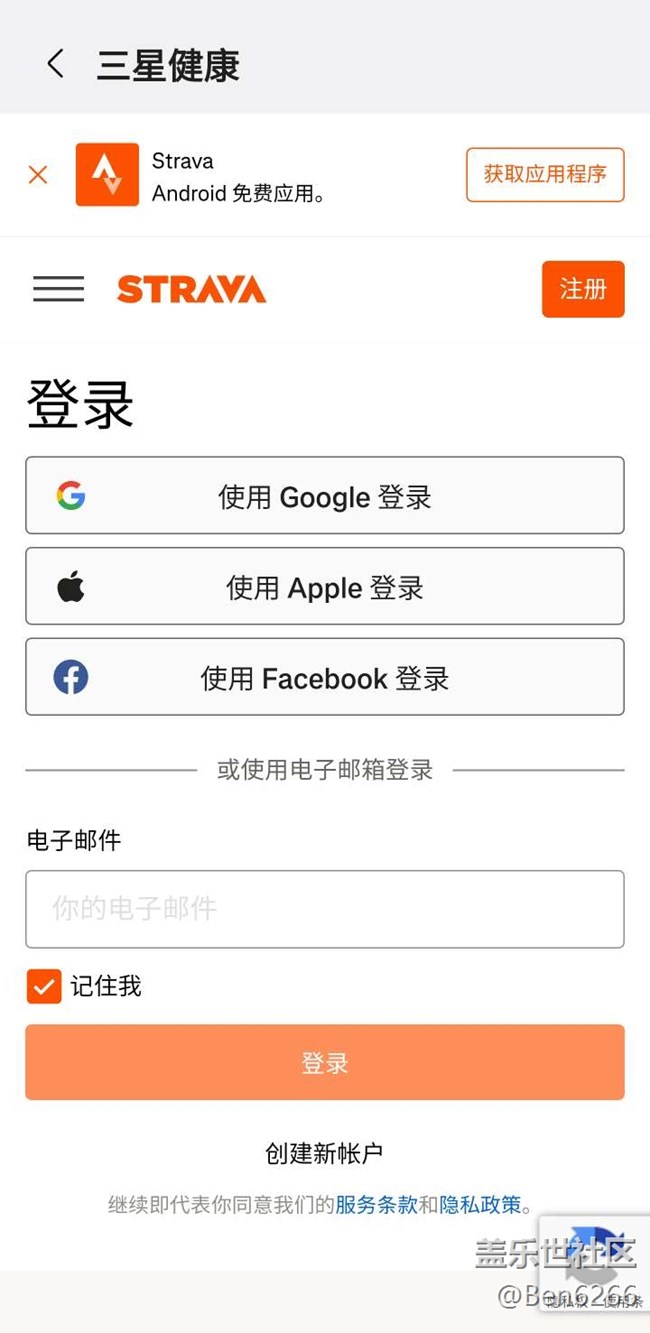The height and width of the screenshot is (1333, 650).
Task: Sign in with 使用 Google 登录
Action: [x=325, y=496]
